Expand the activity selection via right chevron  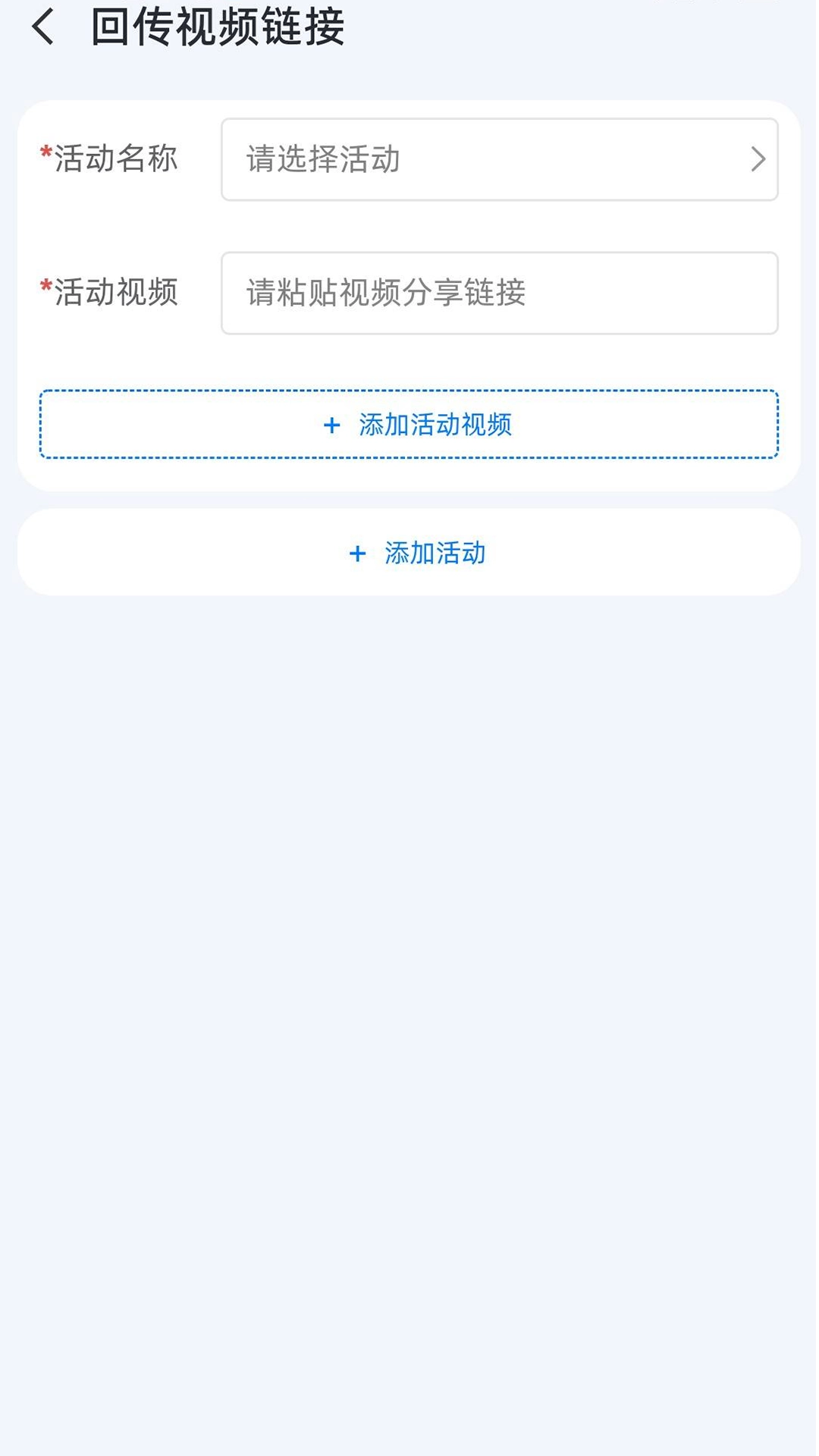756,160
